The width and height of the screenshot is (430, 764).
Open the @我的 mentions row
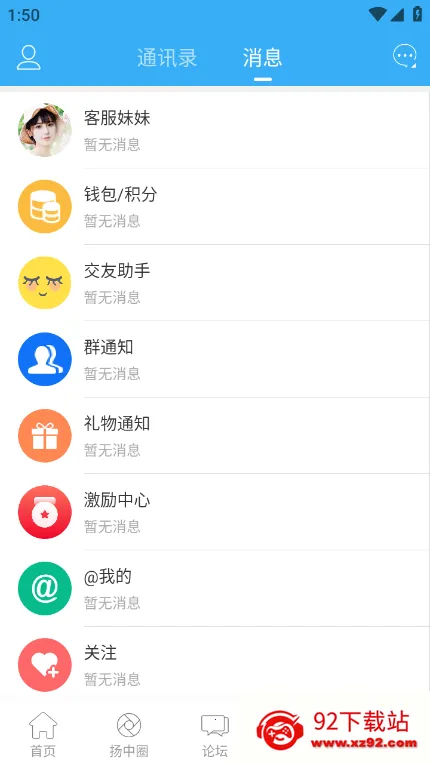tap(215, 588)
